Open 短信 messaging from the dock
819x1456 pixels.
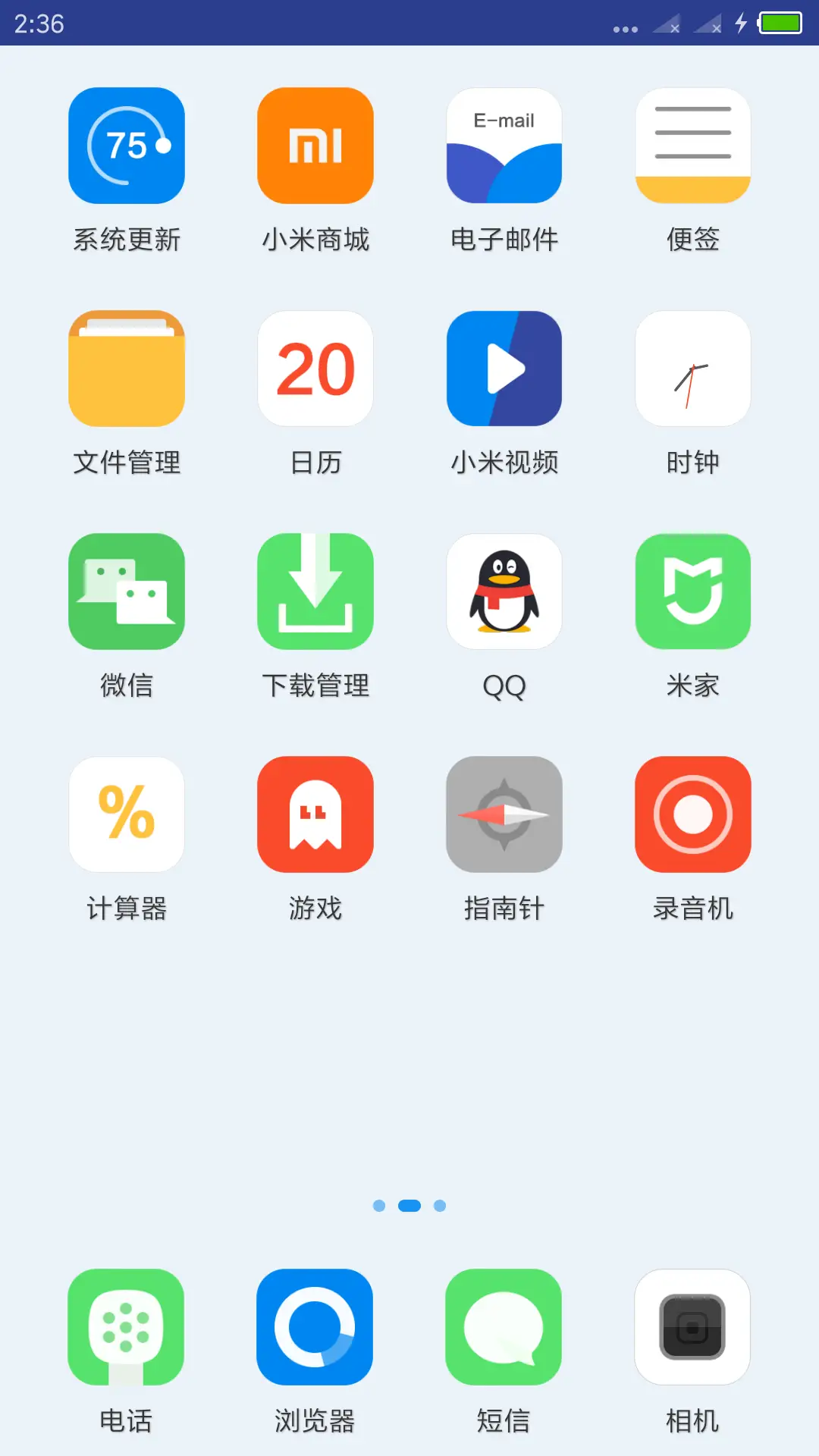504,1327
